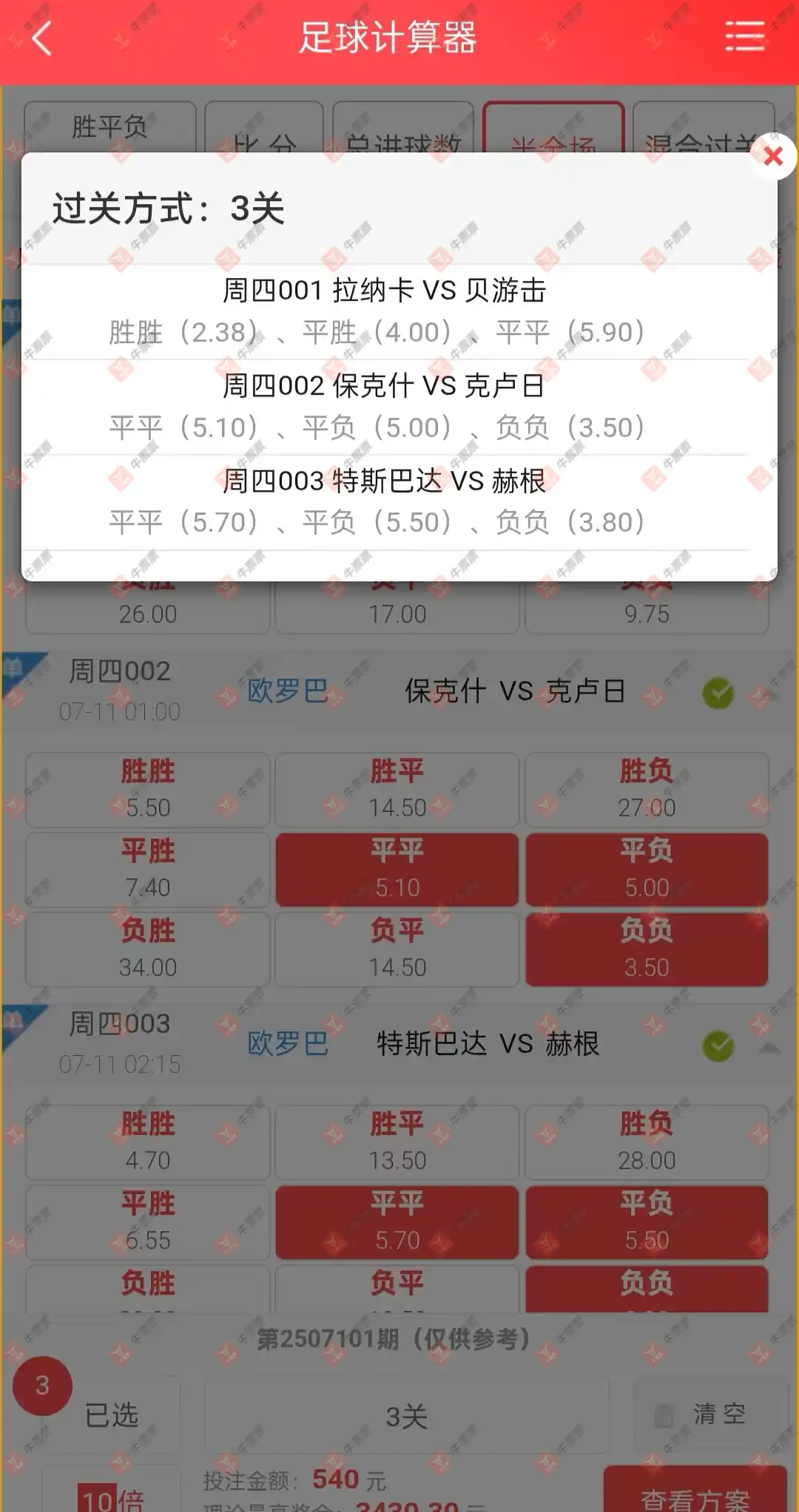Deselect 平平 5.10 for 保克什 VS 克卢日
The image size is (799, 1512).
(397, 869)
